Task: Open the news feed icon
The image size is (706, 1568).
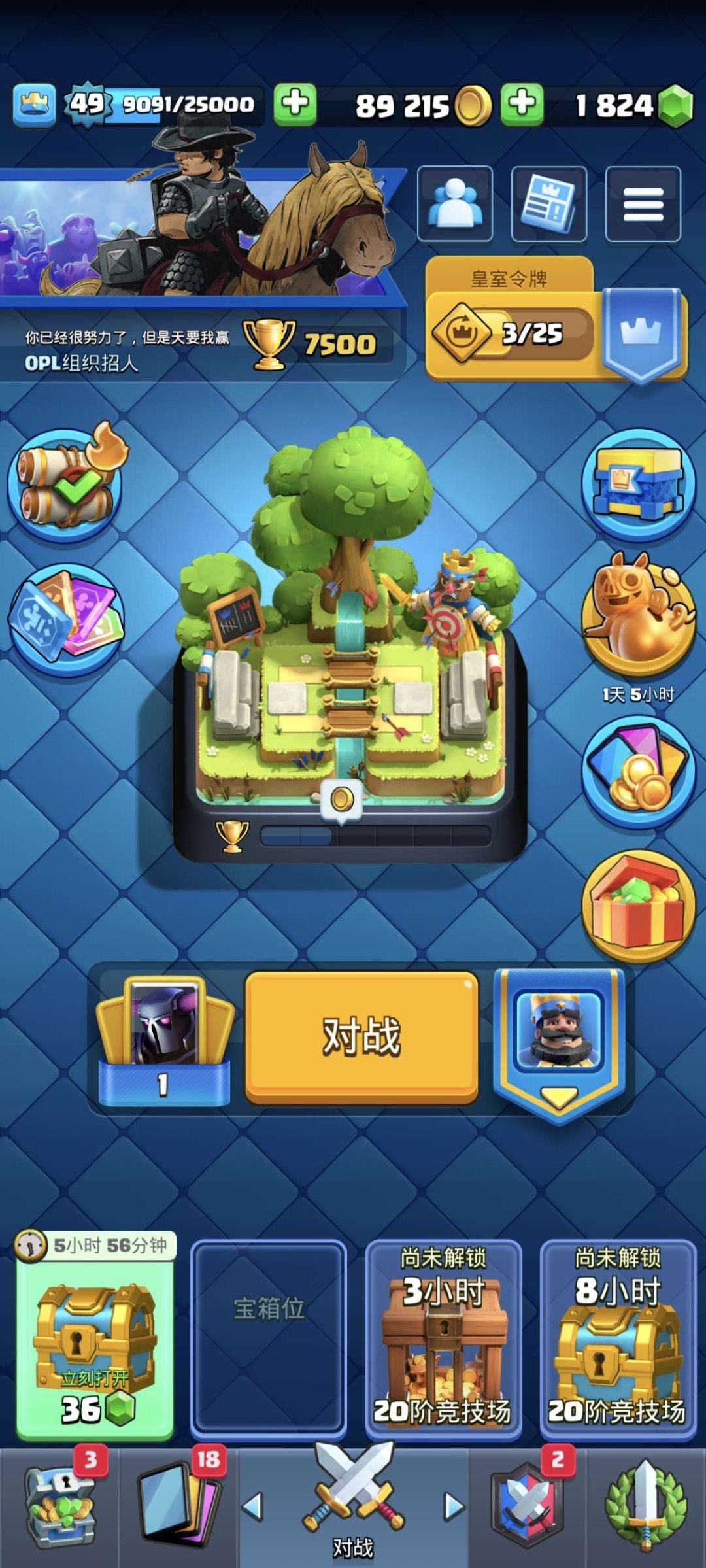Action: point(548,203)
